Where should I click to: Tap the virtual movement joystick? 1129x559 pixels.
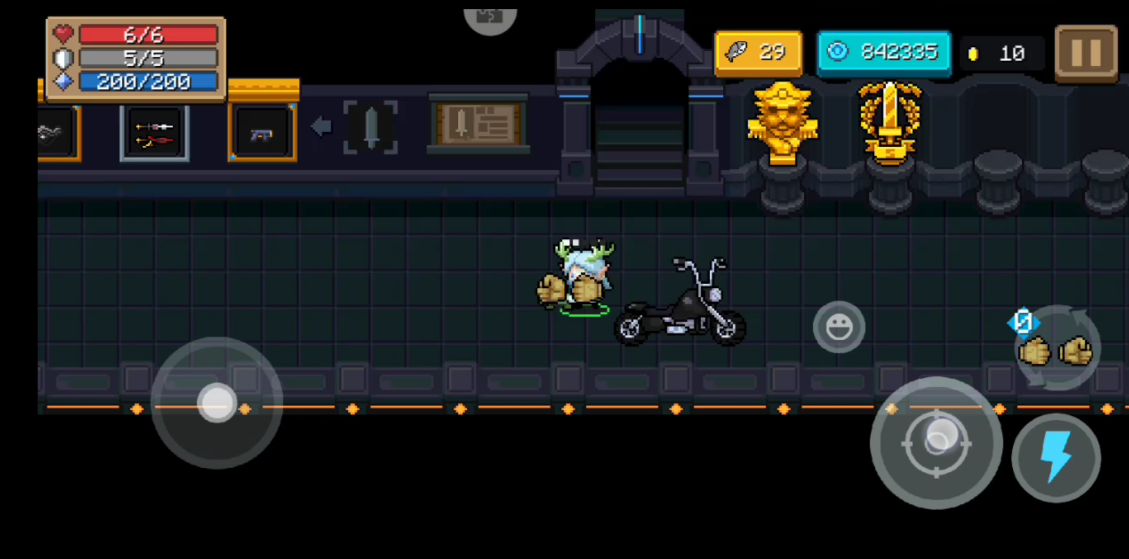point(216,403)
